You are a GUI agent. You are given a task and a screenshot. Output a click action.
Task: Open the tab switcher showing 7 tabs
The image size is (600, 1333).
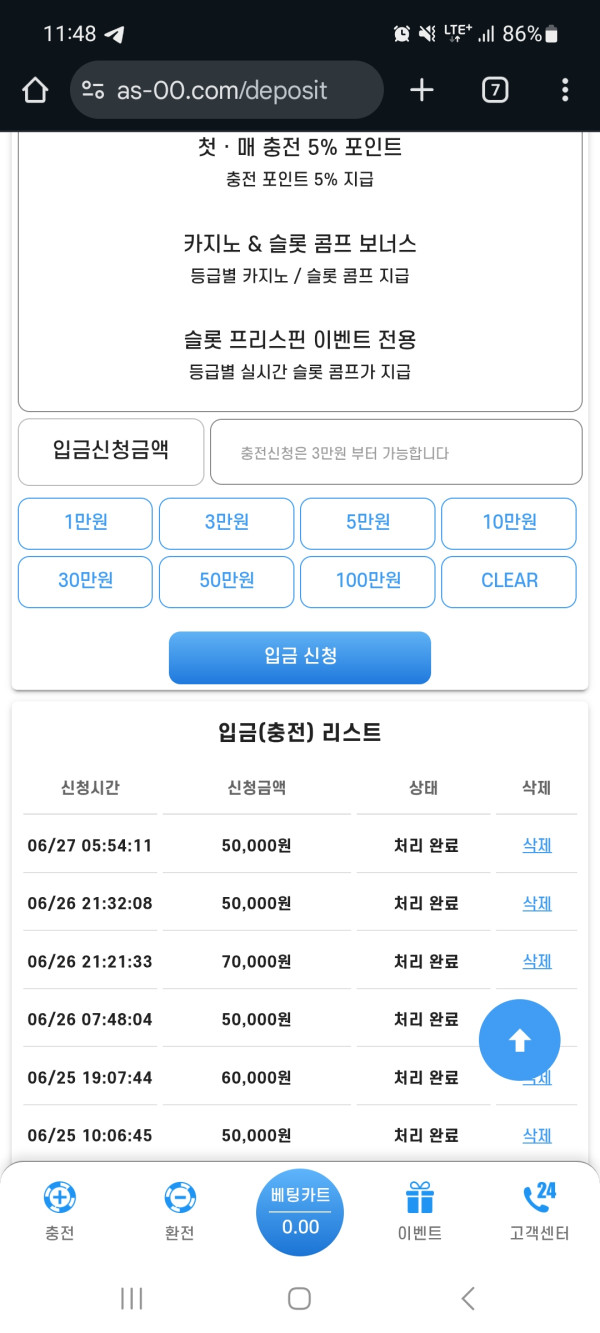(x=494, y=91)
